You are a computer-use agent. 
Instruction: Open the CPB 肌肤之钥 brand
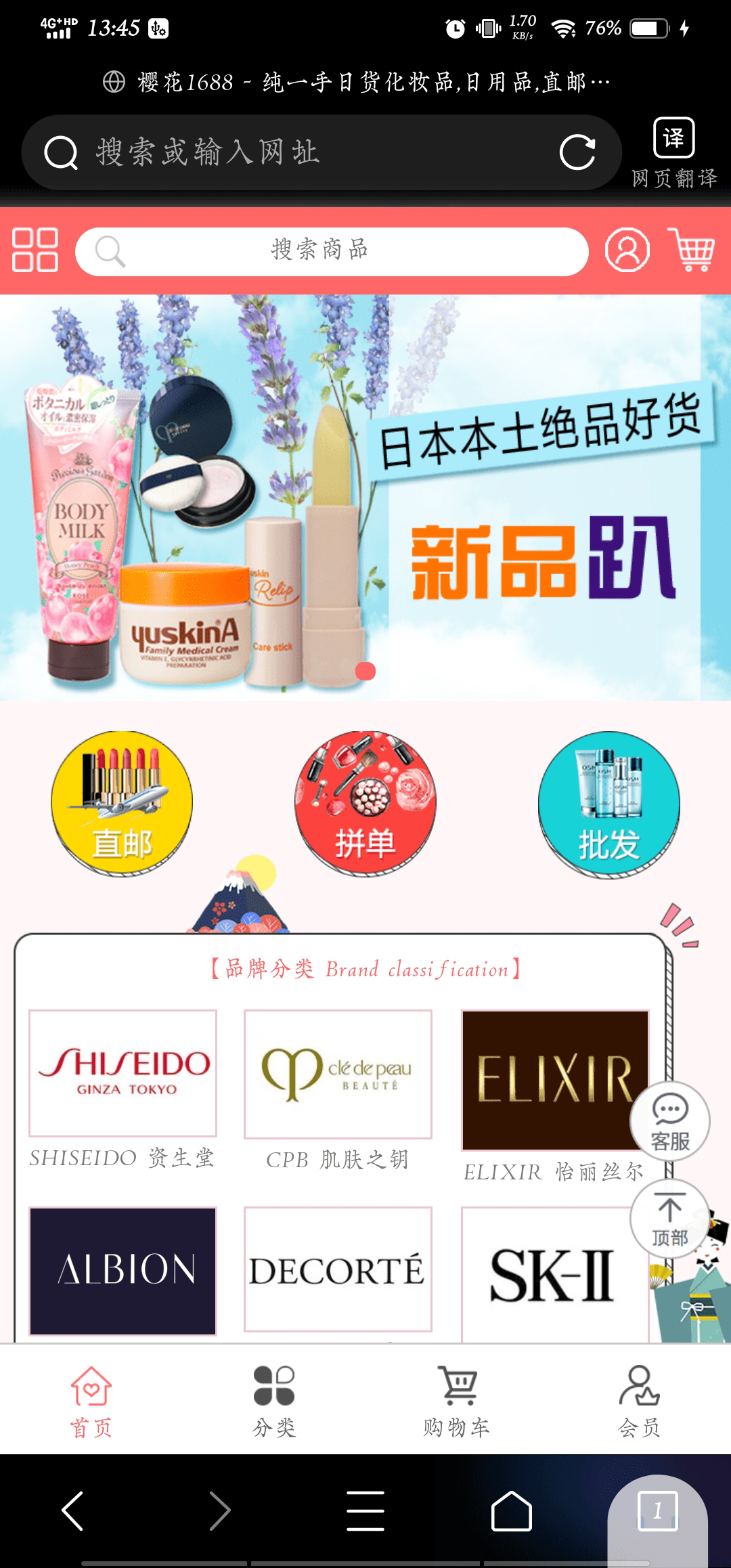(338, 1074)
